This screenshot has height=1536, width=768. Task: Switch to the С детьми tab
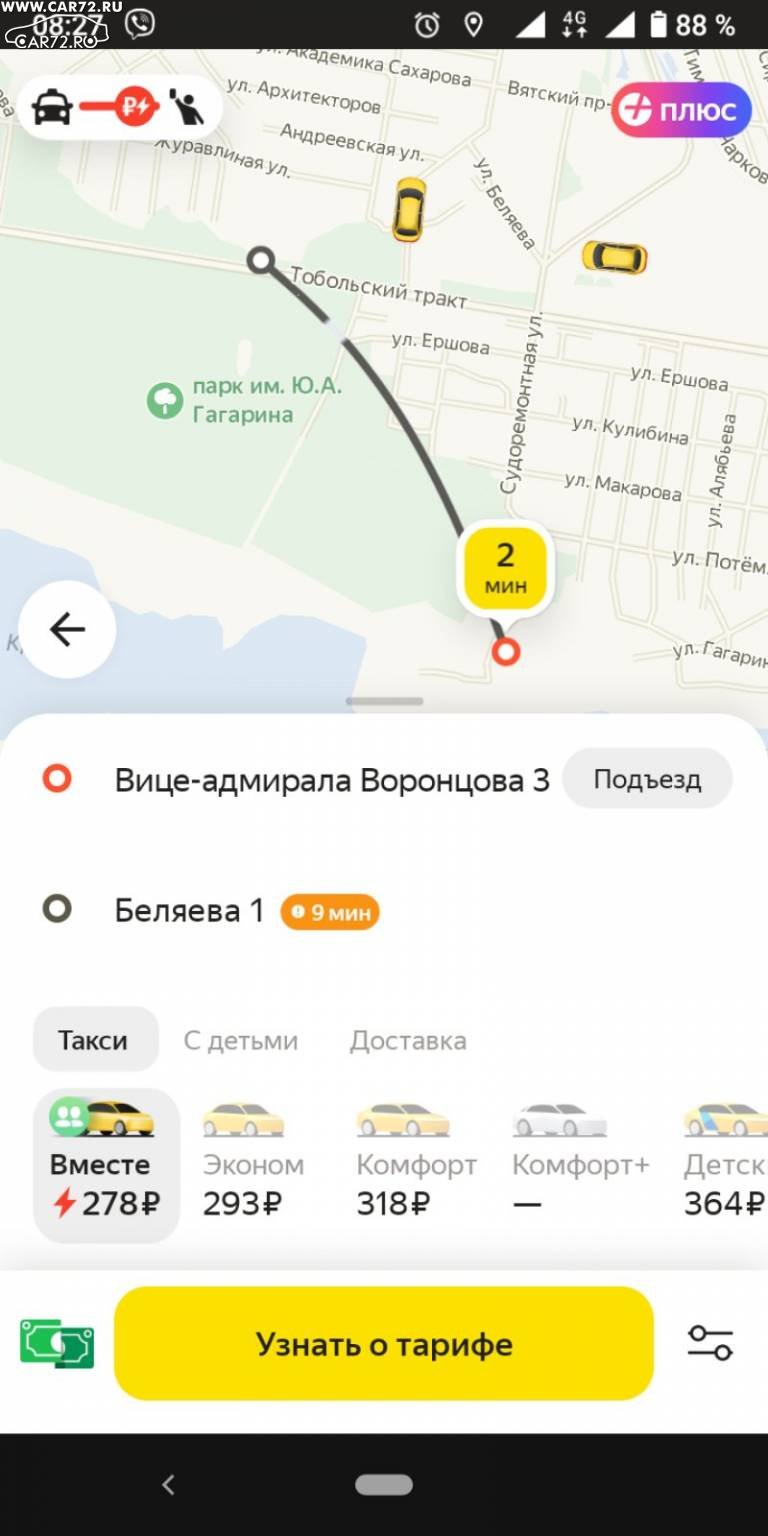[x=241, y=1040]
